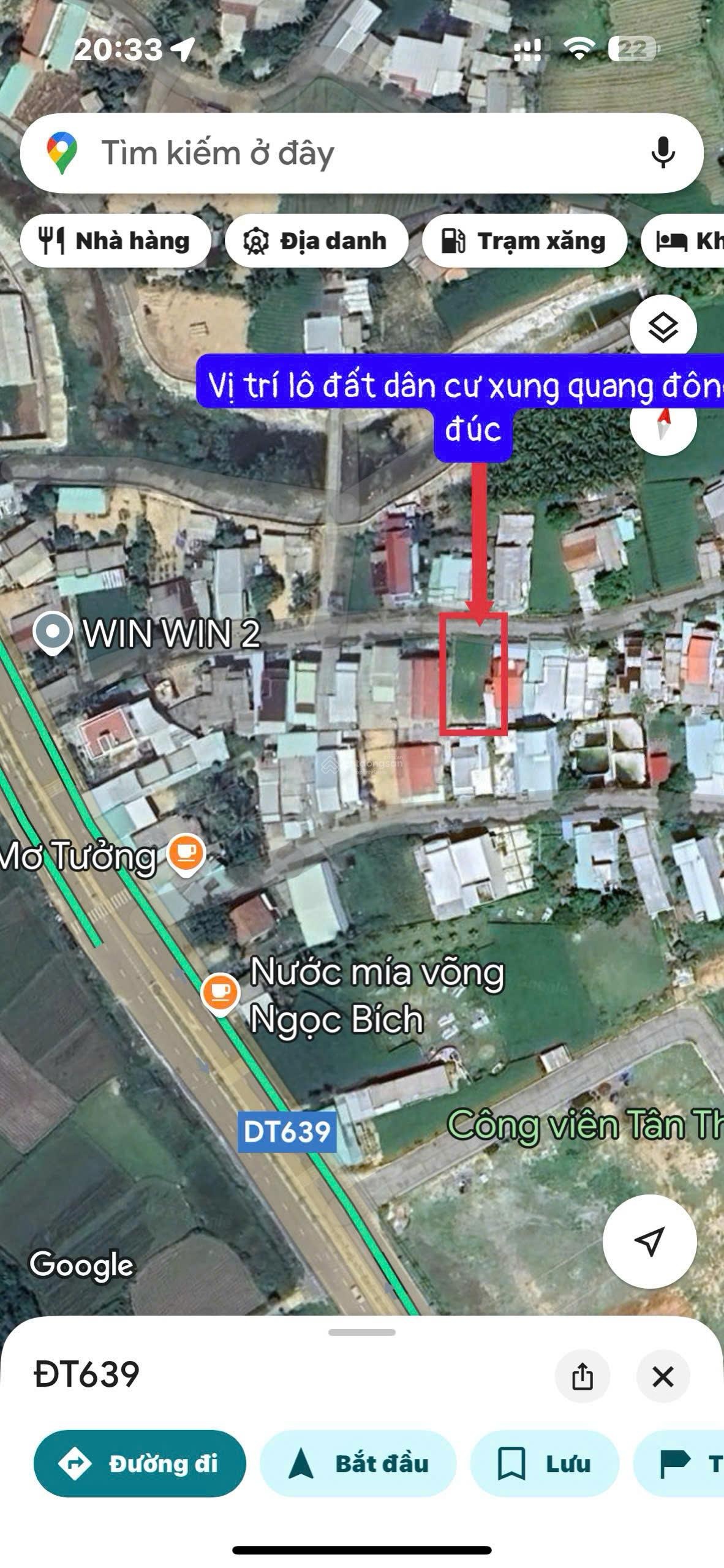
Task: Close the ĐT639 info panel
Action: point(663,1376)
